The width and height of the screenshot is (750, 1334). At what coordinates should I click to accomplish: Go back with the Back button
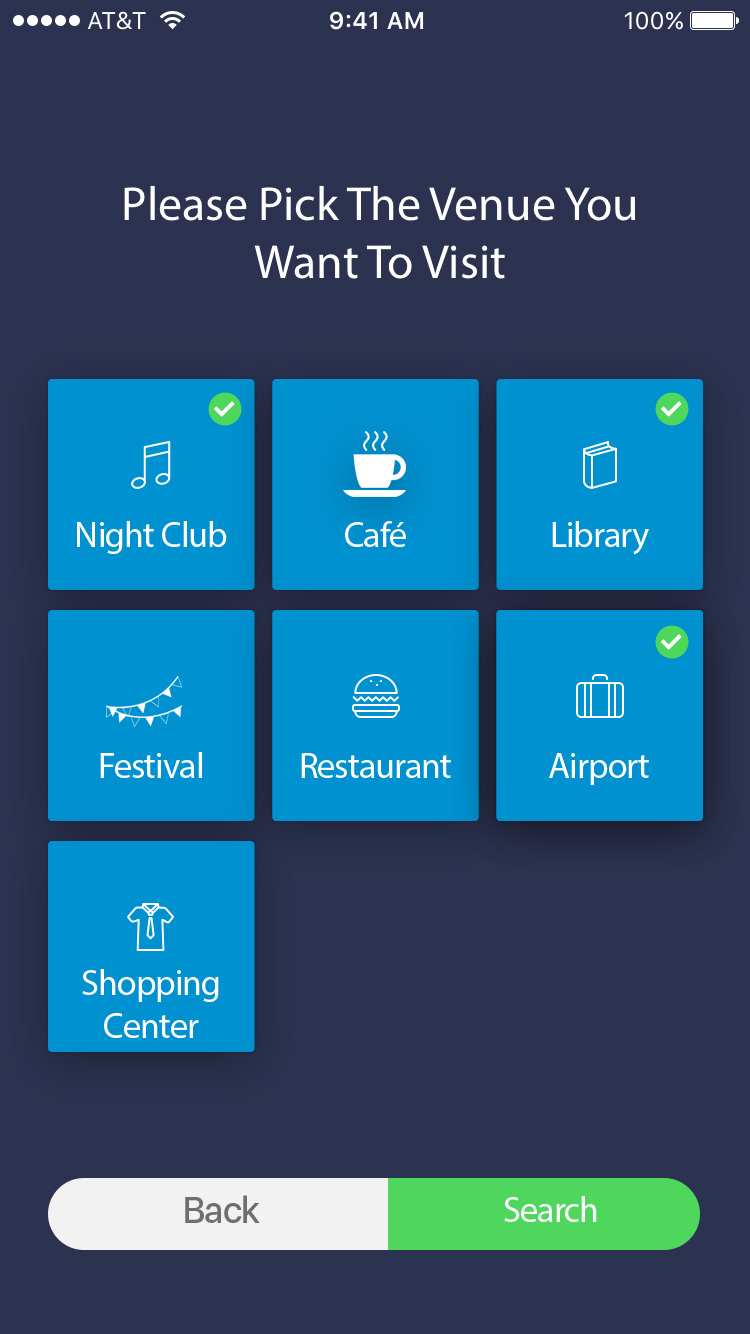[x=219, y=1213]
